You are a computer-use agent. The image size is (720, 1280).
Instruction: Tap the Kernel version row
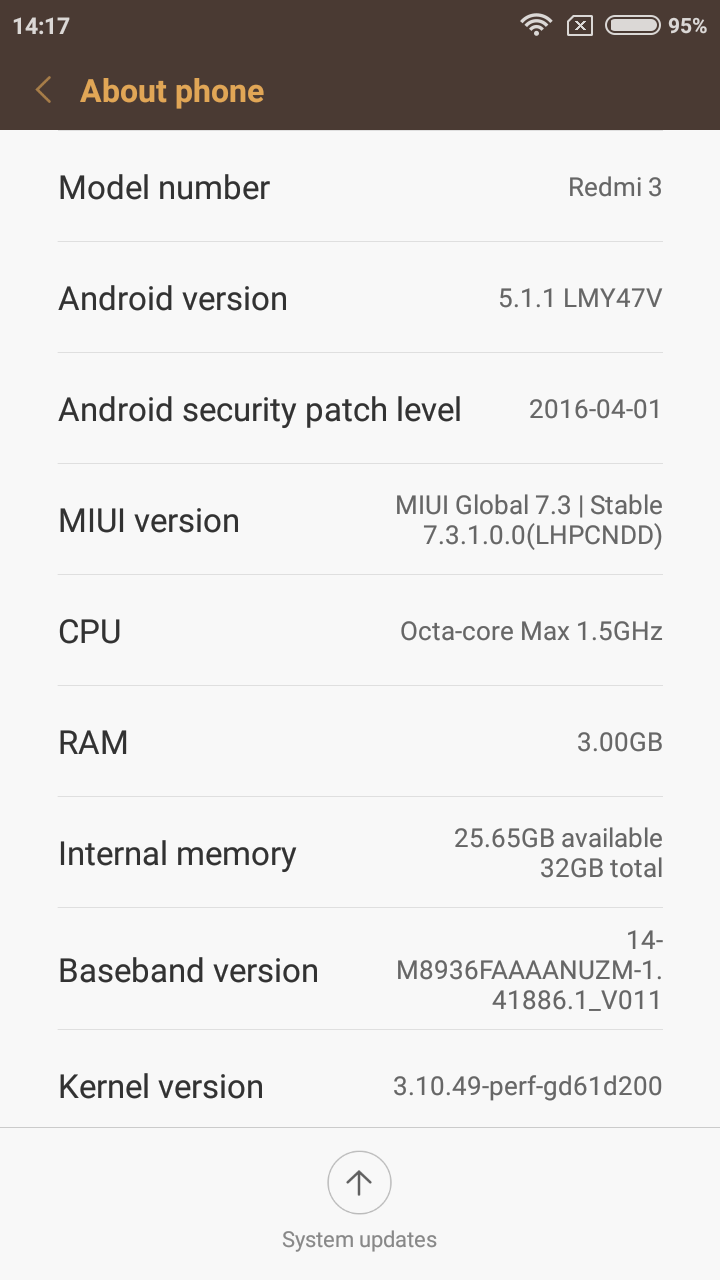click(x=360, y=1086)
